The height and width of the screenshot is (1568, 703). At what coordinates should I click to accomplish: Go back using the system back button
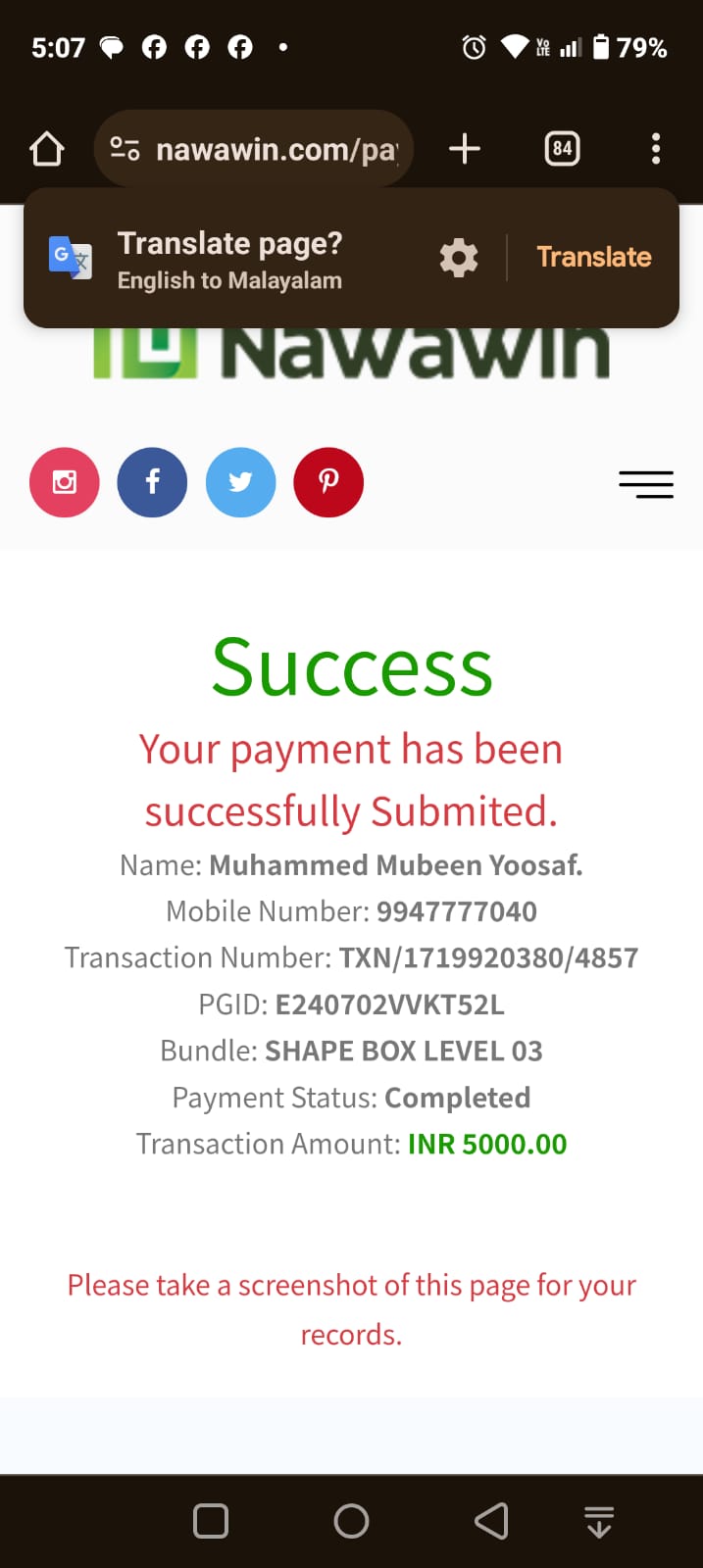[491, 1521]
